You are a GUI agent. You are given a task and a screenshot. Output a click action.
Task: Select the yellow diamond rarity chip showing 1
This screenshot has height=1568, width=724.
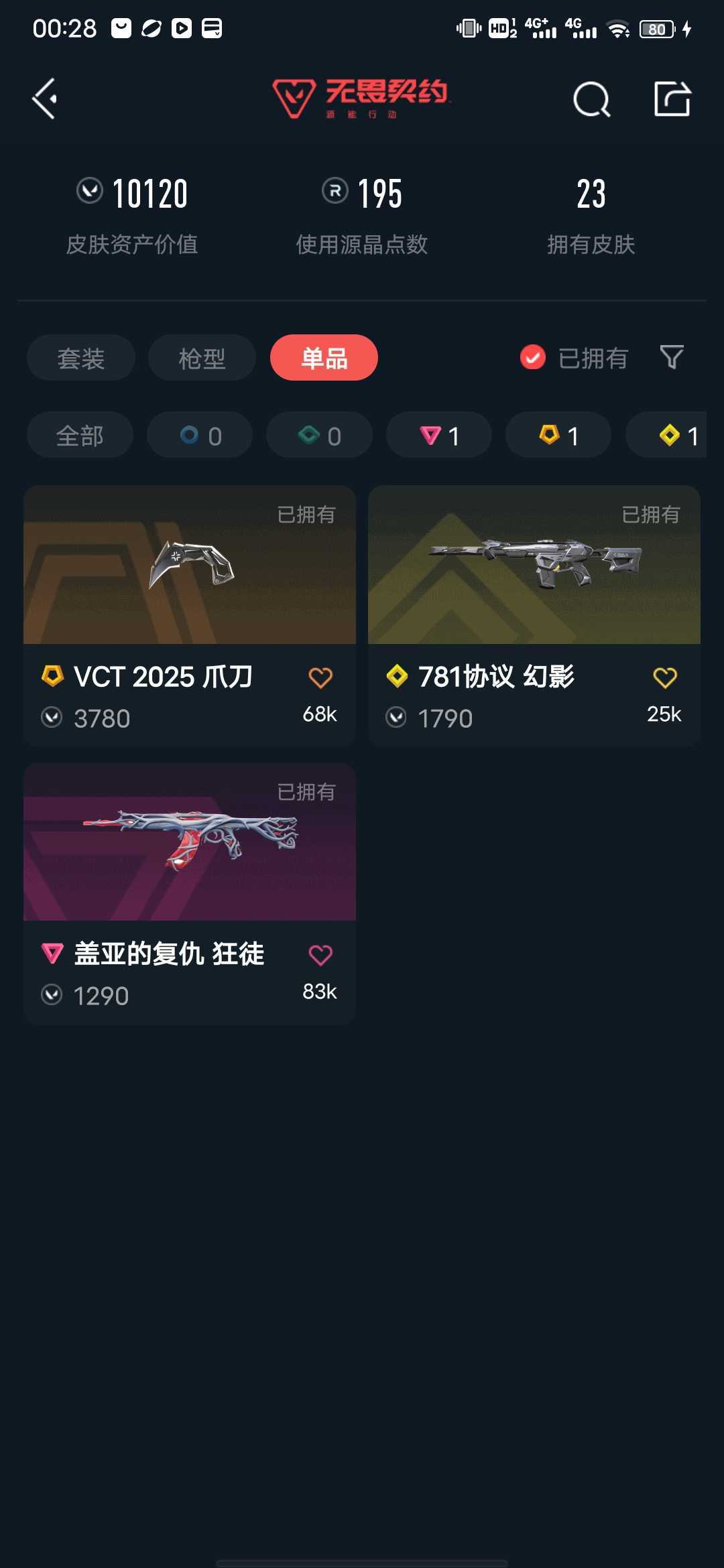pos(673,435)
